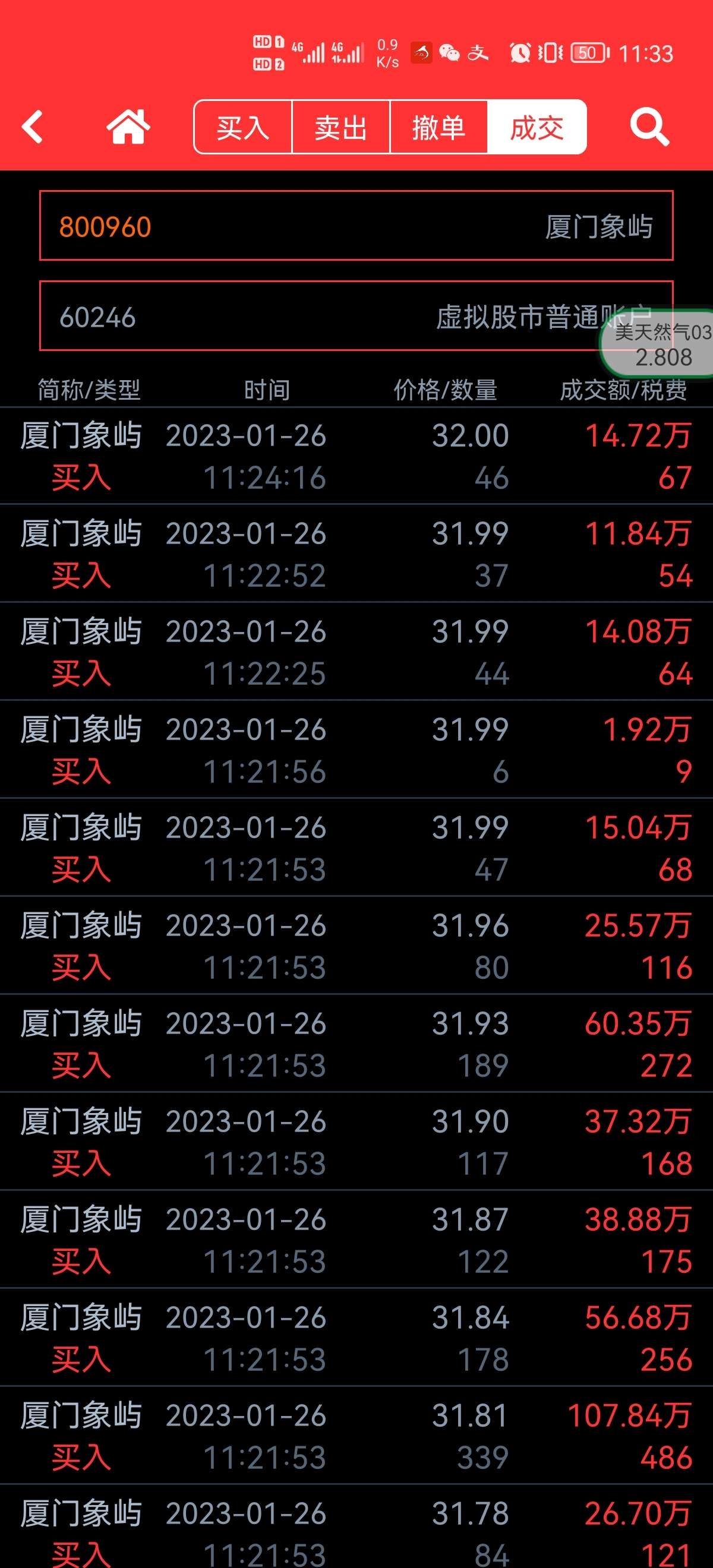Switch to the 卖出 tab
This screenshot has width=713, height=1568.
coord(341,127)
